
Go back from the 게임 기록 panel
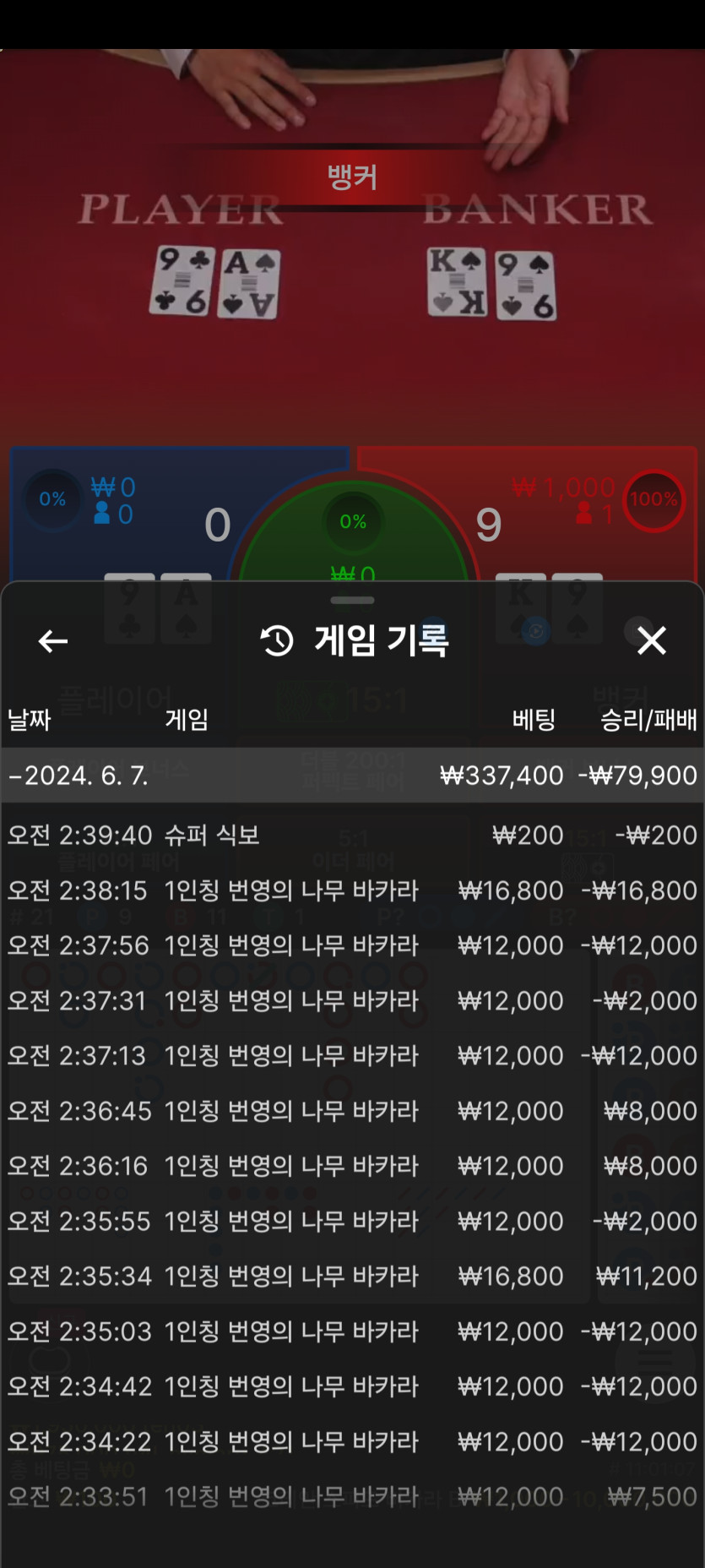(53, 641)
